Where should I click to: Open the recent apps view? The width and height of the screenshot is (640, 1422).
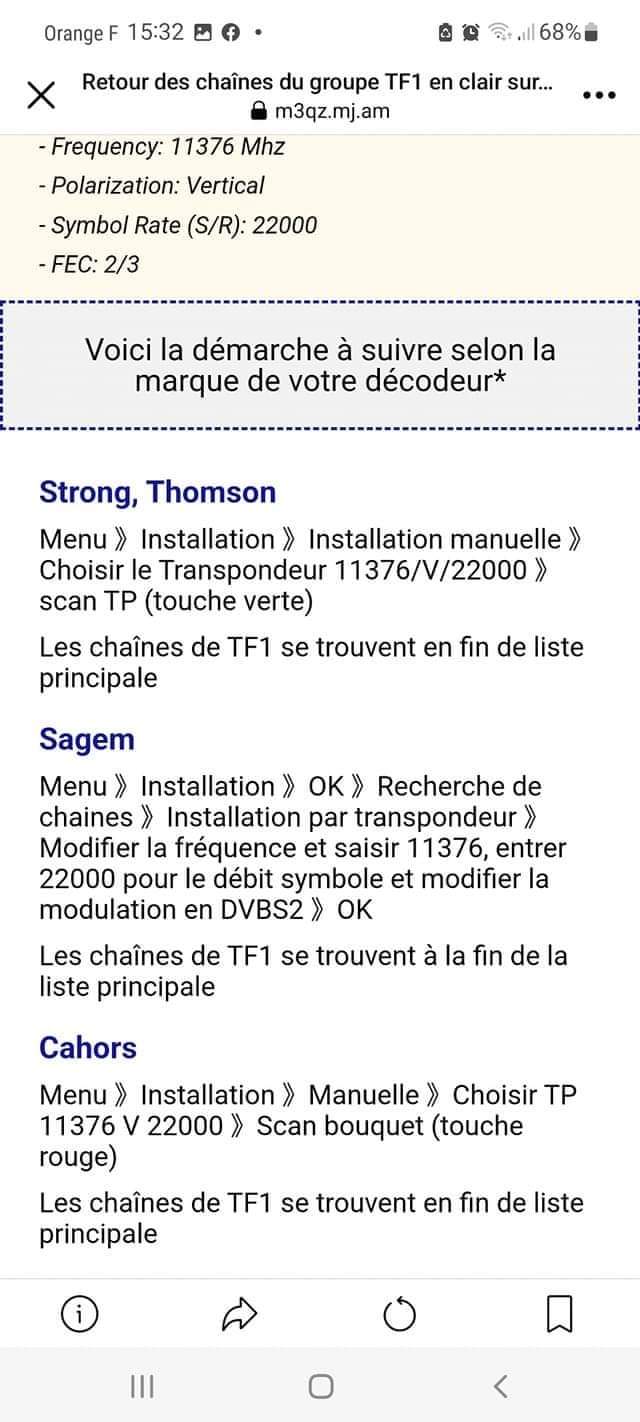pyautogui.click(x=142, y=1385)
